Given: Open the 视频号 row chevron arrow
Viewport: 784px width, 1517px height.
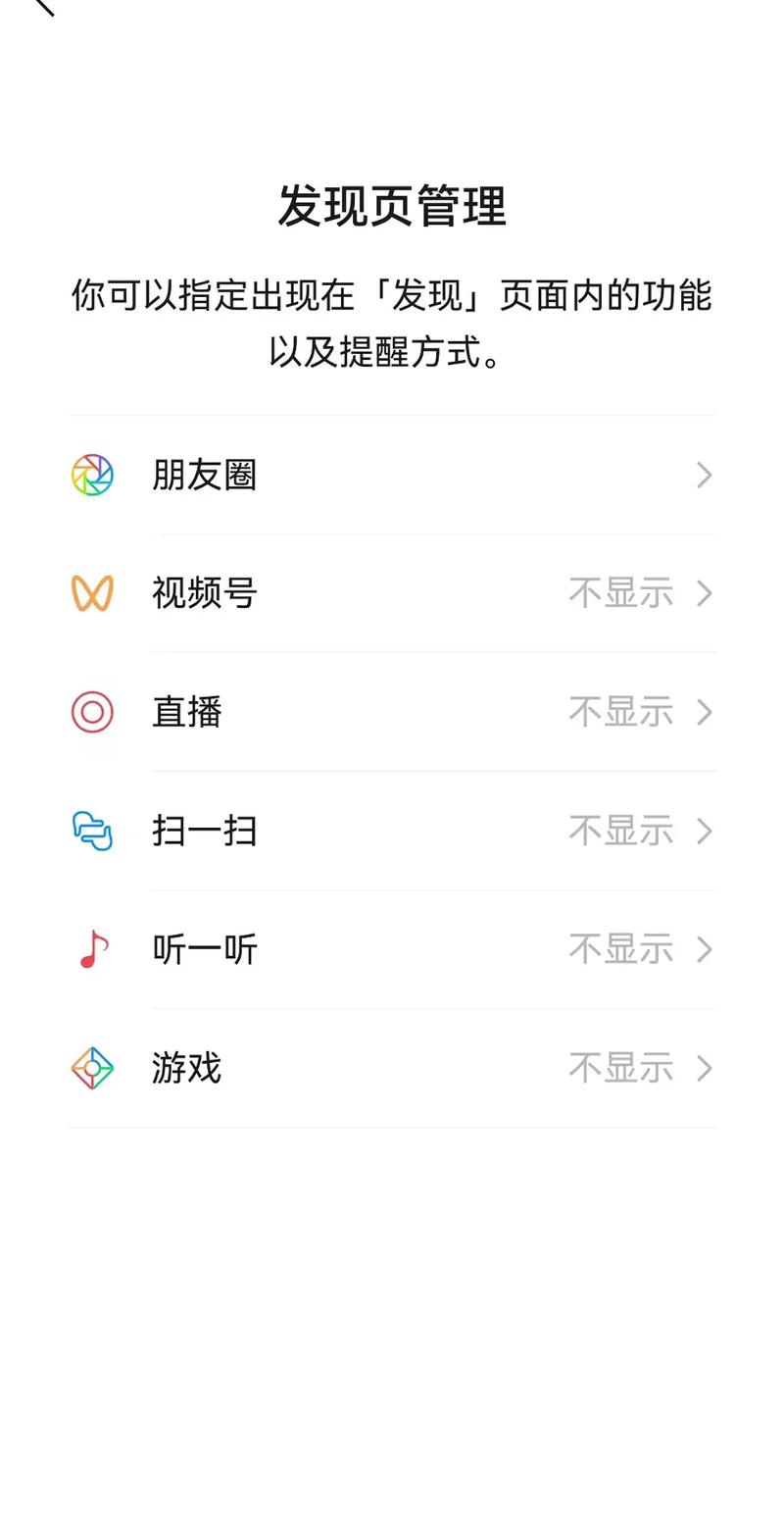Looking at the screenshot, I should click(x=704, y=593).
